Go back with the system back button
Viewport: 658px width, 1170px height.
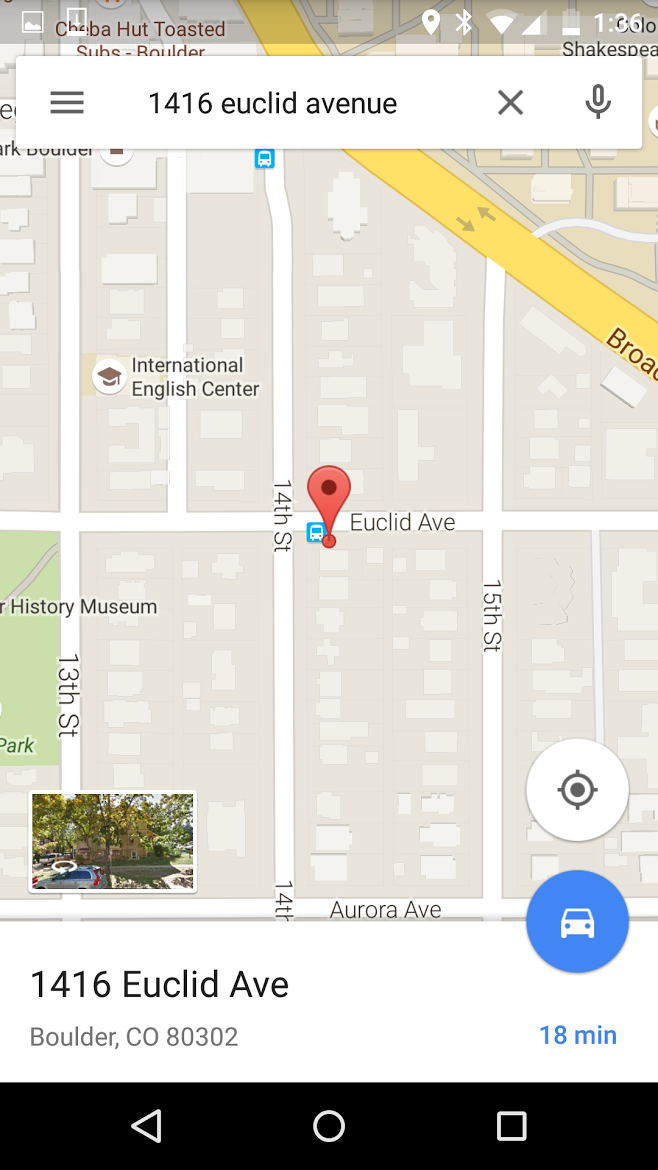click(146, 1126)
